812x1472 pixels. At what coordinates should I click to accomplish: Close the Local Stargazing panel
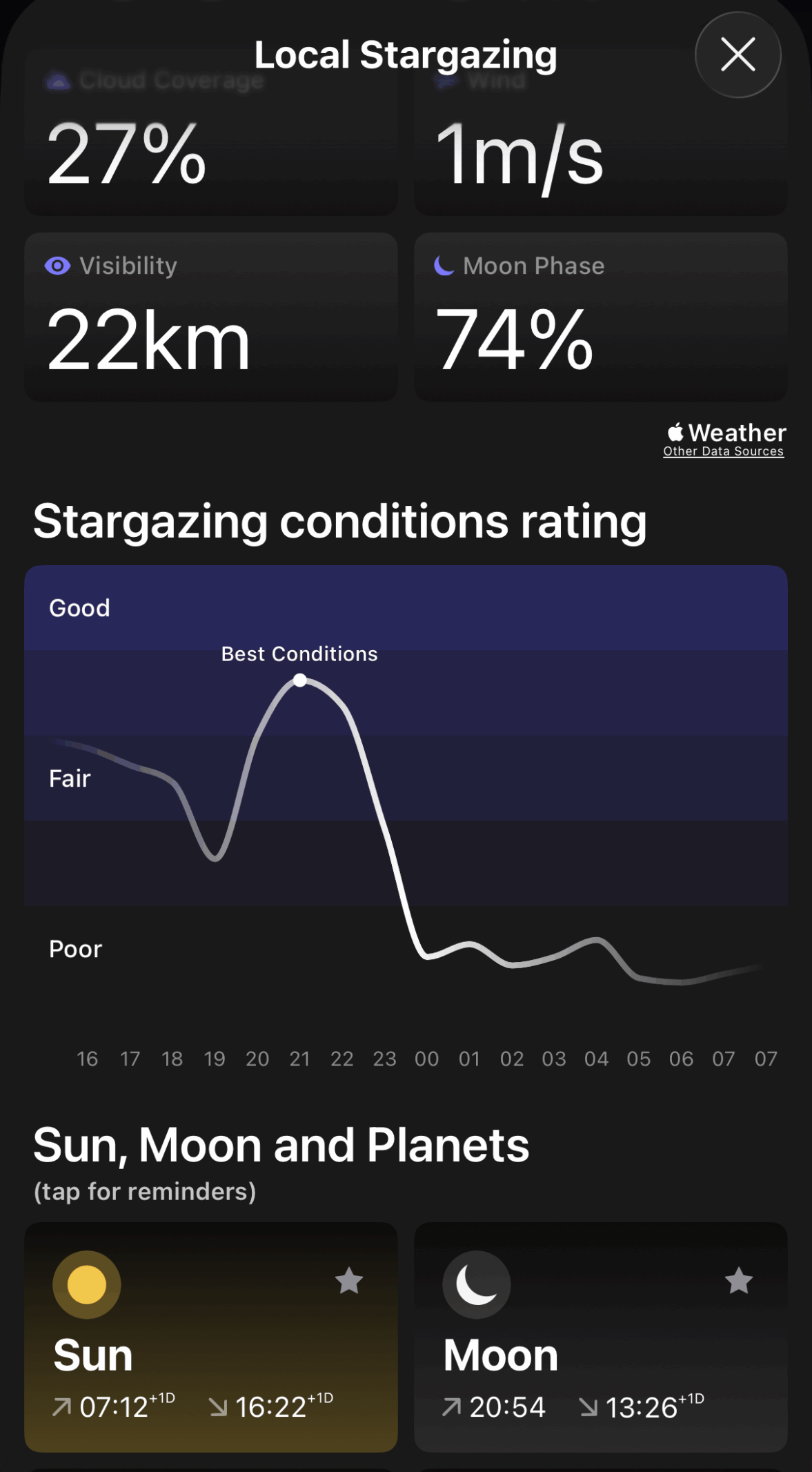coord(737,55)
